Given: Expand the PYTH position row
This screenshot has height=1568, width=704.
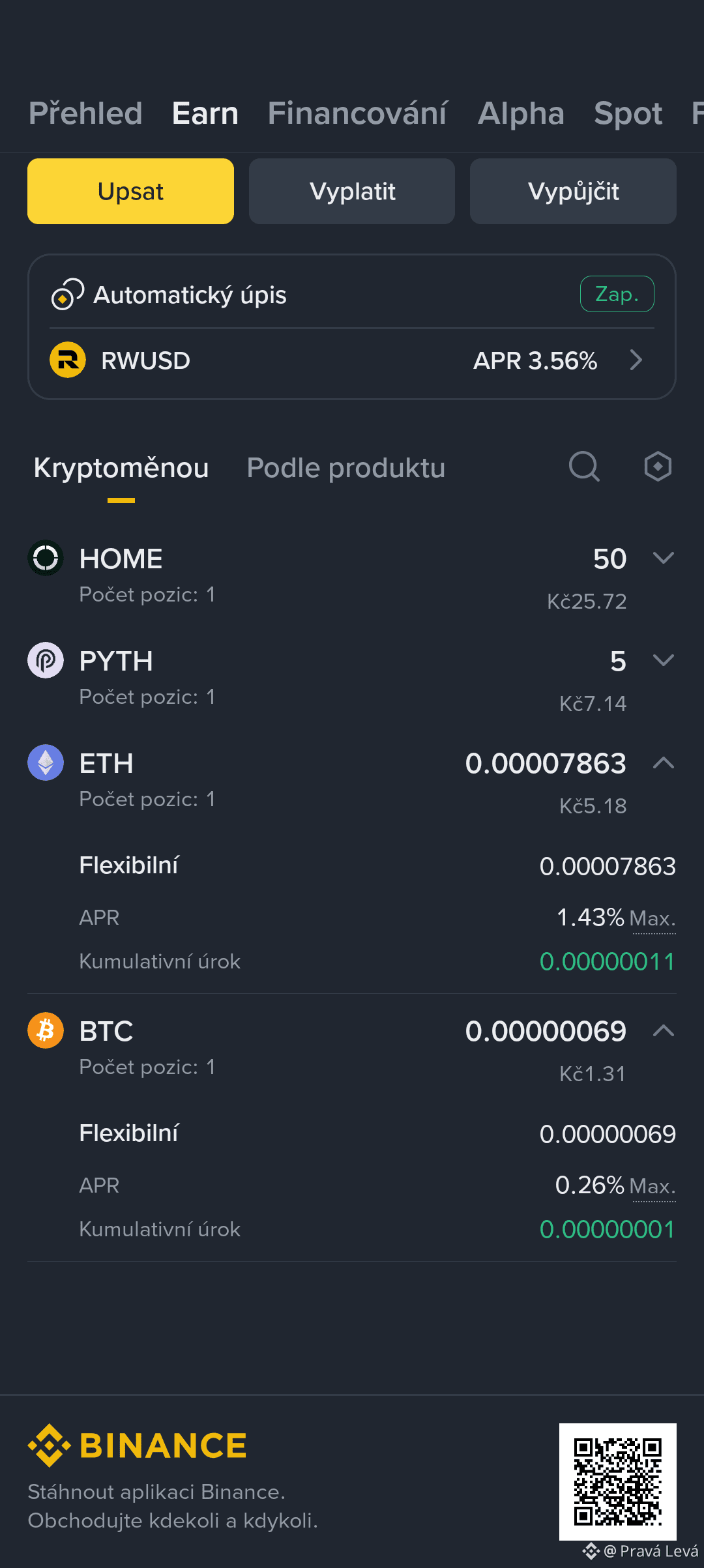Looking at the screenshot, I should click(x=663, y=661).
